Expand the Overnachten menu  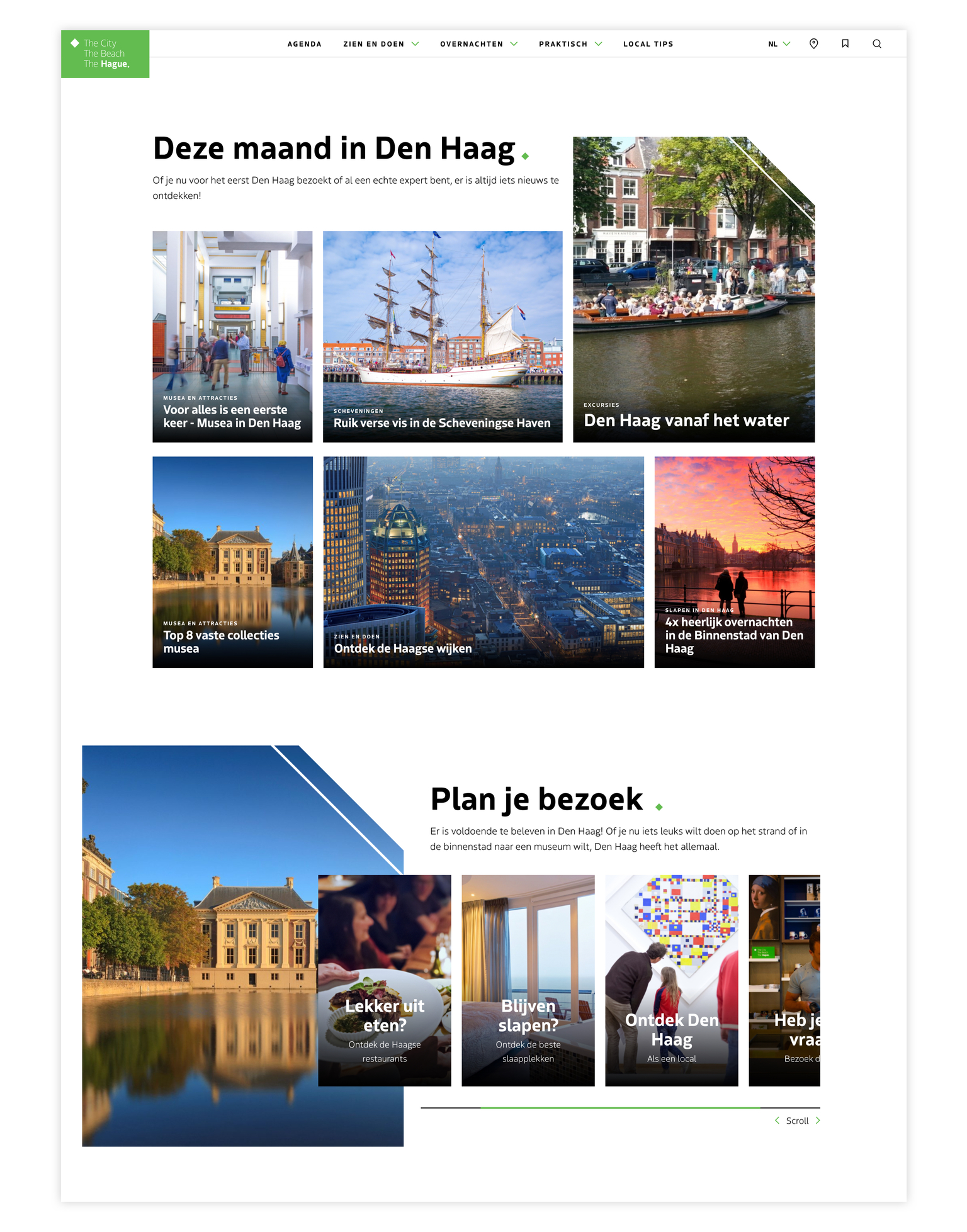coord(478,44)
